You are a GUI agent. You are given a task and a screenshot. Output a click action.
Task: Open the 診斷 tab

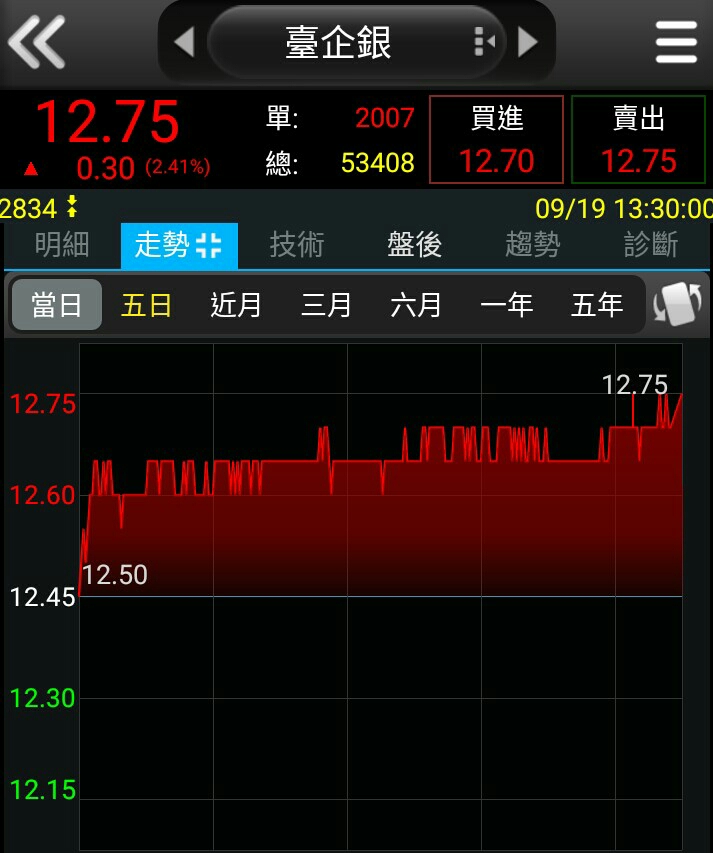(650, 245)
